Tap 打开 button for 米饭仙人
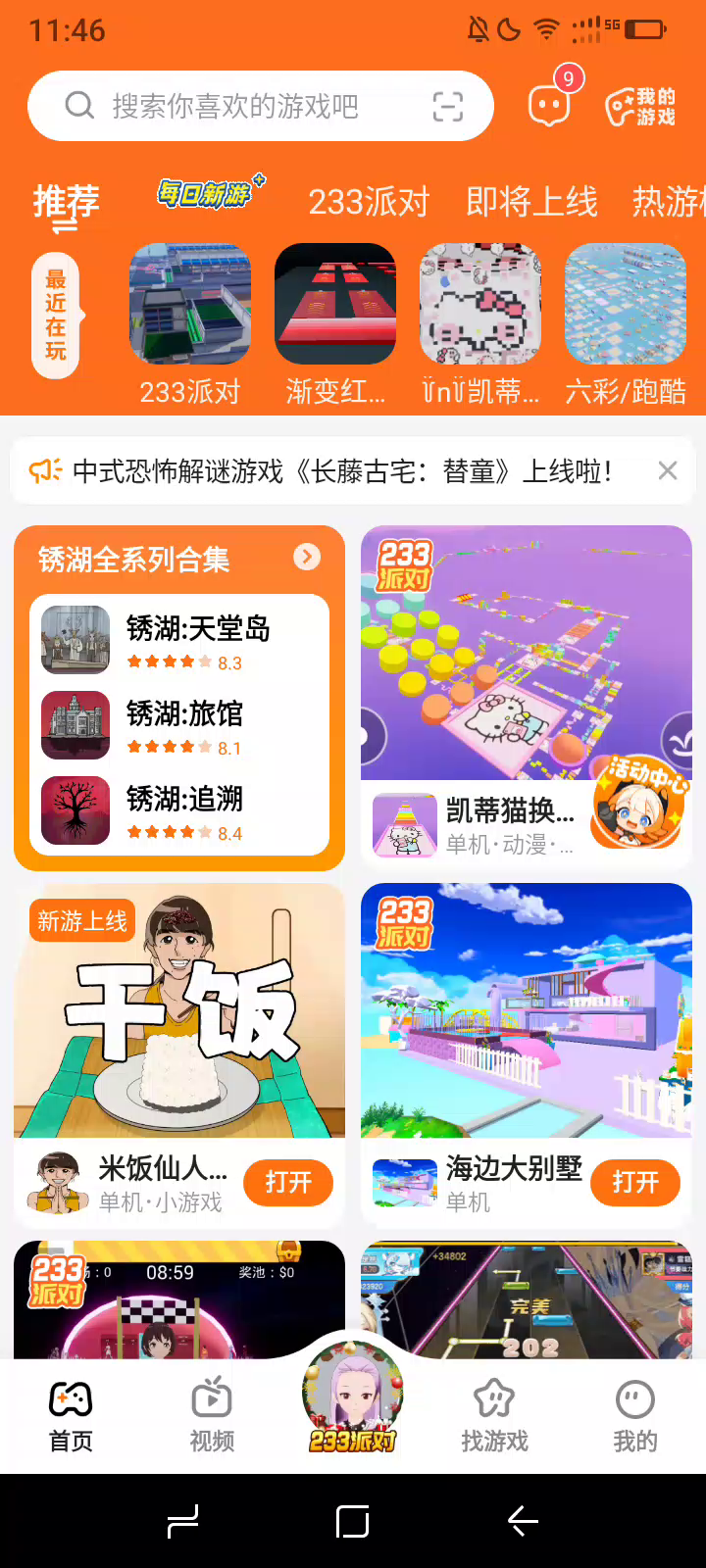The width and height of the screenshot is (706, 1568). coord(288,1182)
